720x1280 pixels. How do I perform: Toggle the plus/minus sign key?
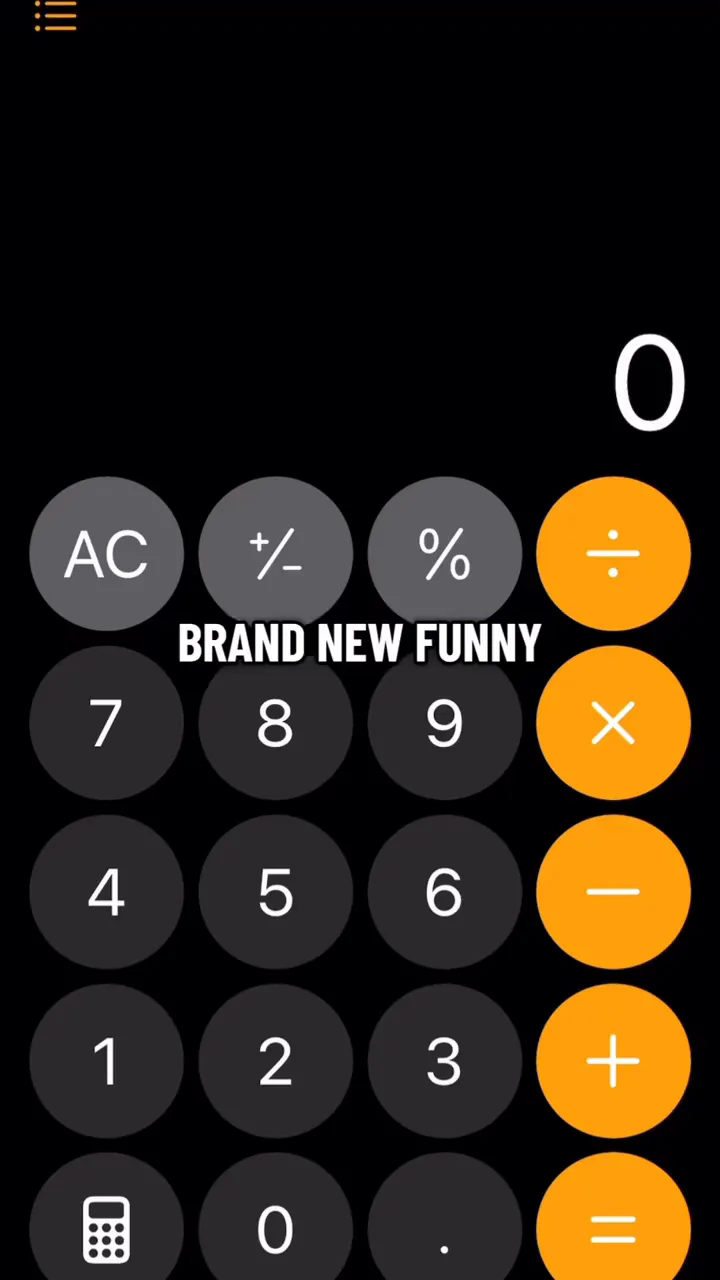275,553
